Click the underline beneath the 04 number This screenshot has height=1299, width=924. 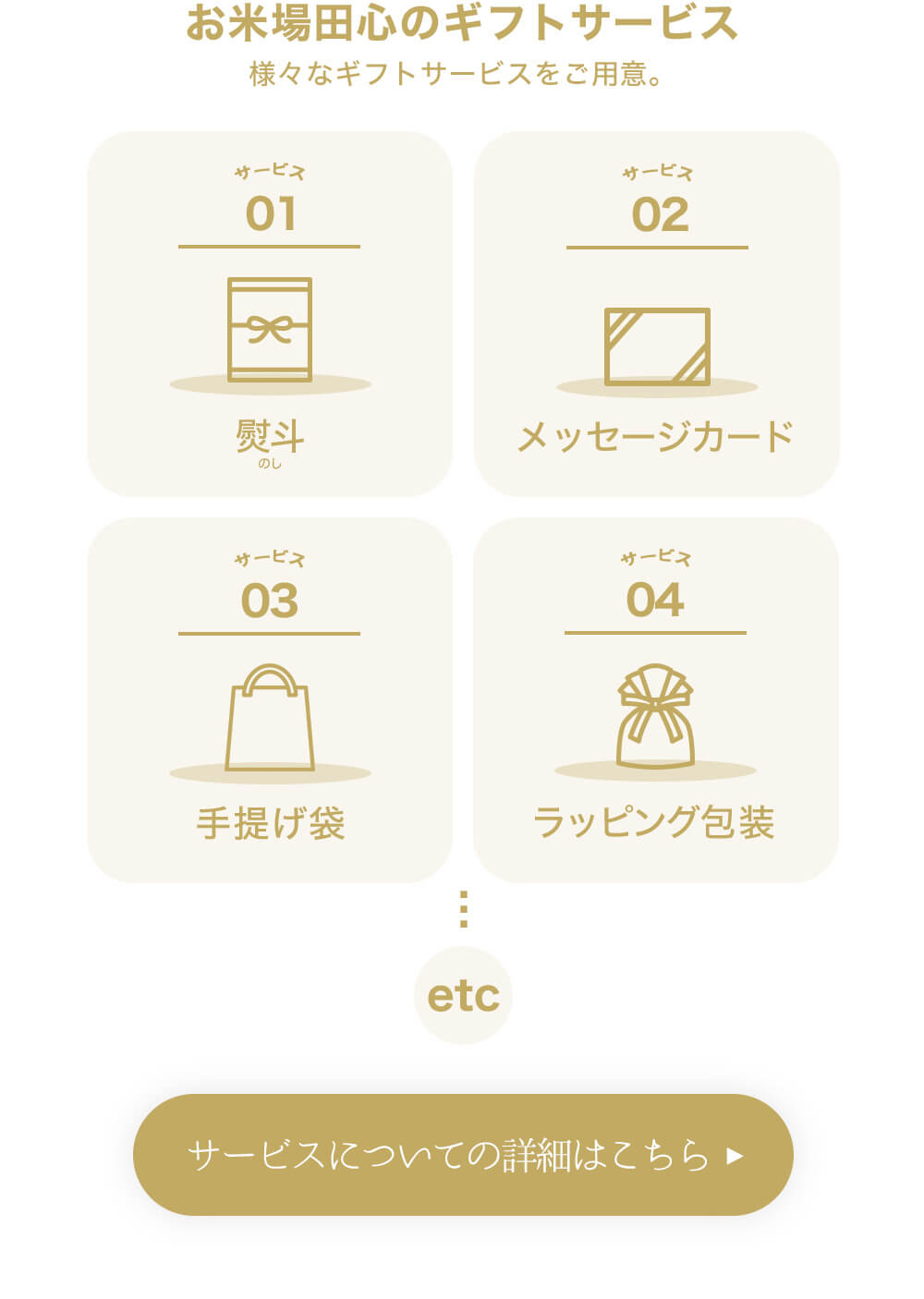point(656,635)
